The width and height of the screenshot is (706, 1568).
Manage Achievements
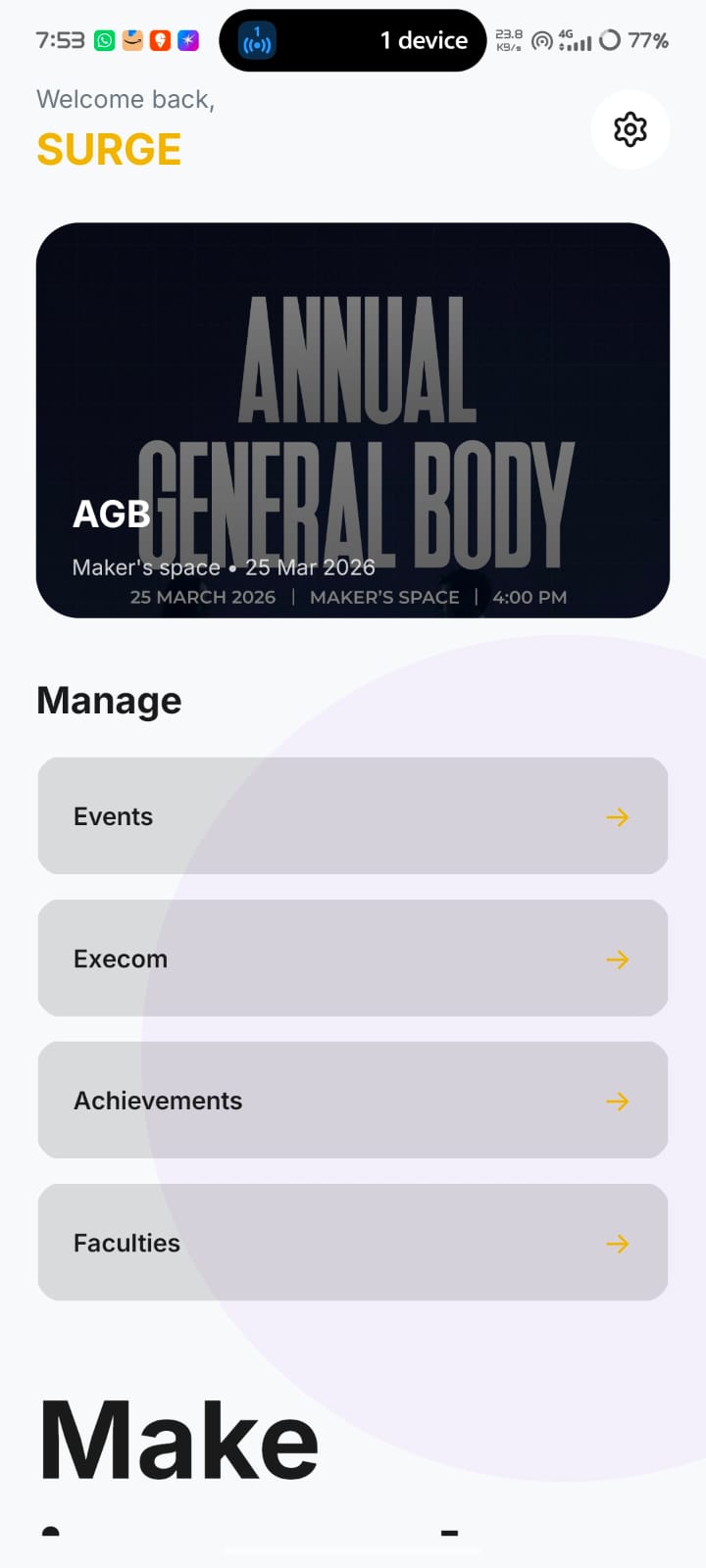tap(353, 1100)
